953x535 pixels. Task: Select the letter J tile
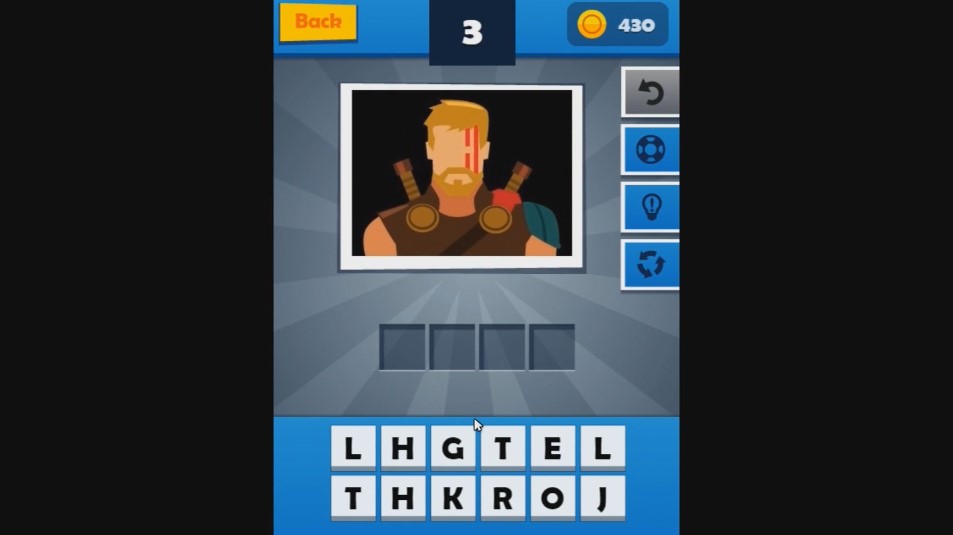point(603,497)
